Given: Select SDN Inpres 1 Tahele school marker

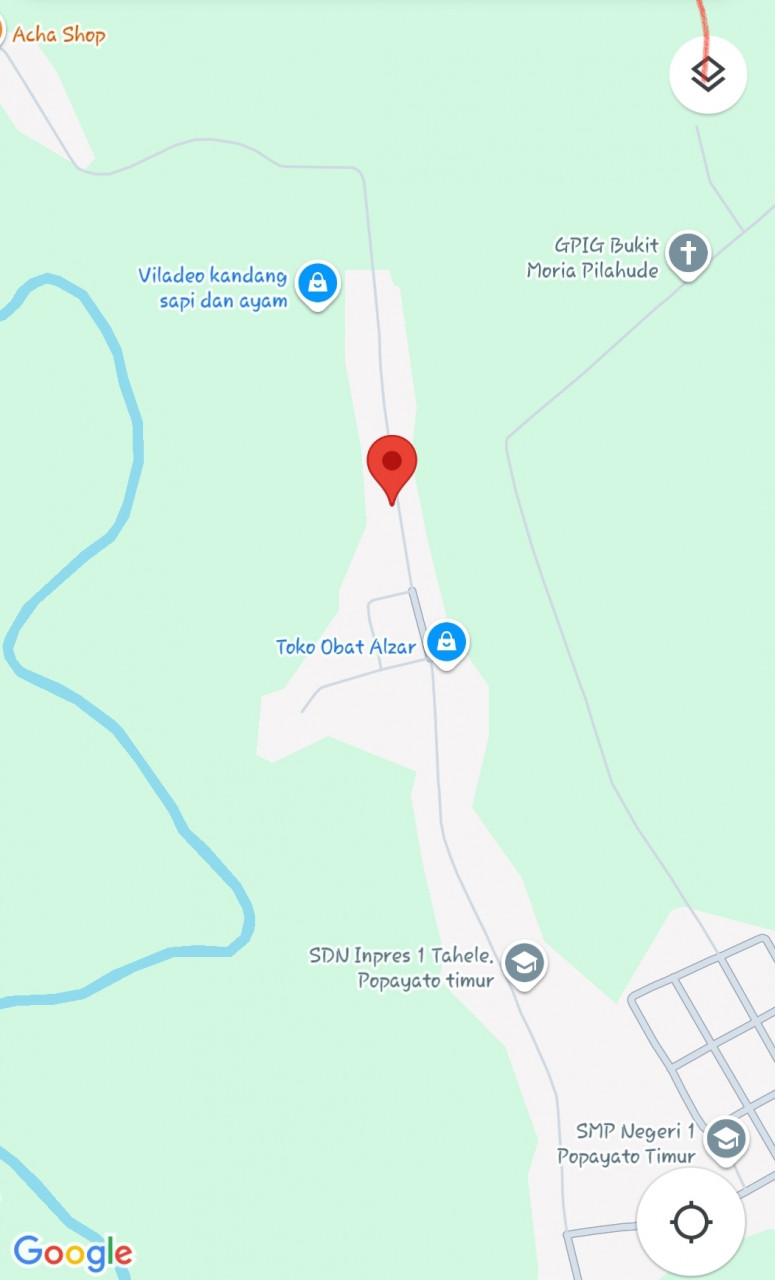Looking at the screenshot, I should click(524, 964).
